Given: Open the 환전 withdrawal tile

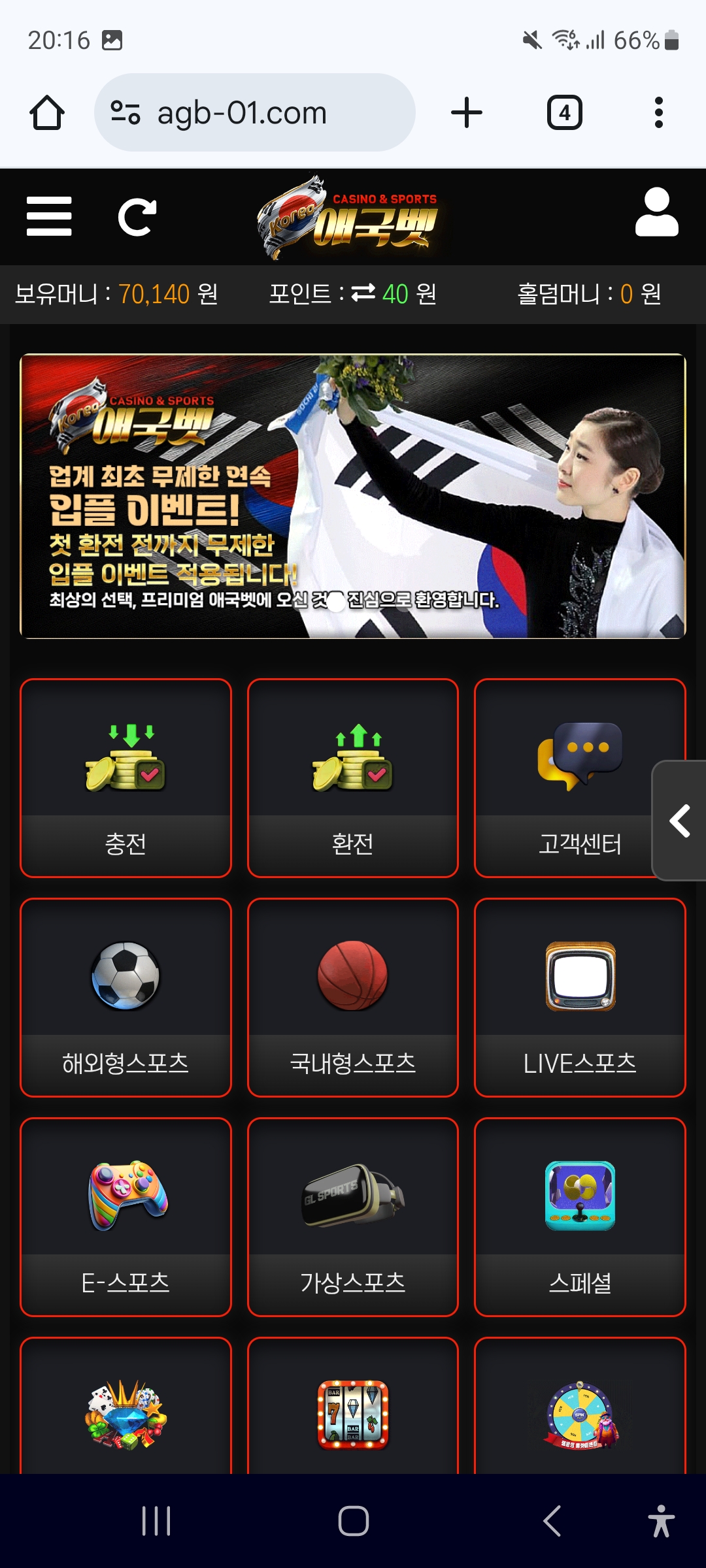Looking at the screenshot, I should click(352, 777).
